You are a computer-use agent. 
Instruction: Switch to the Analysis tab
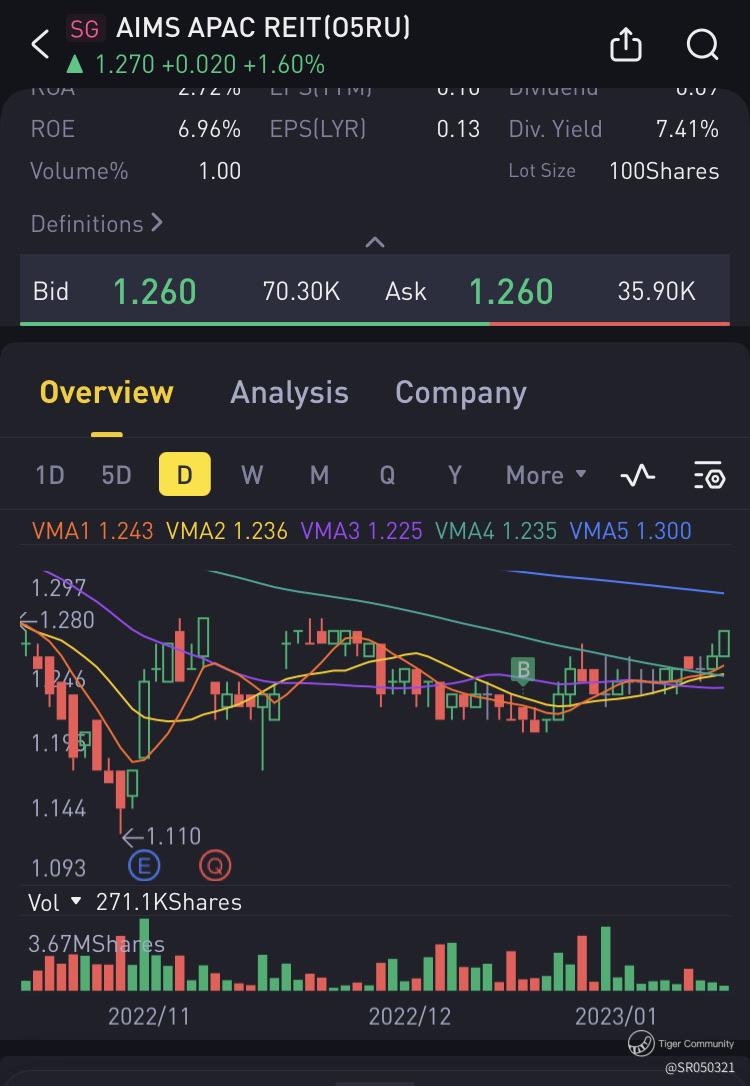[x=289, y=393]
